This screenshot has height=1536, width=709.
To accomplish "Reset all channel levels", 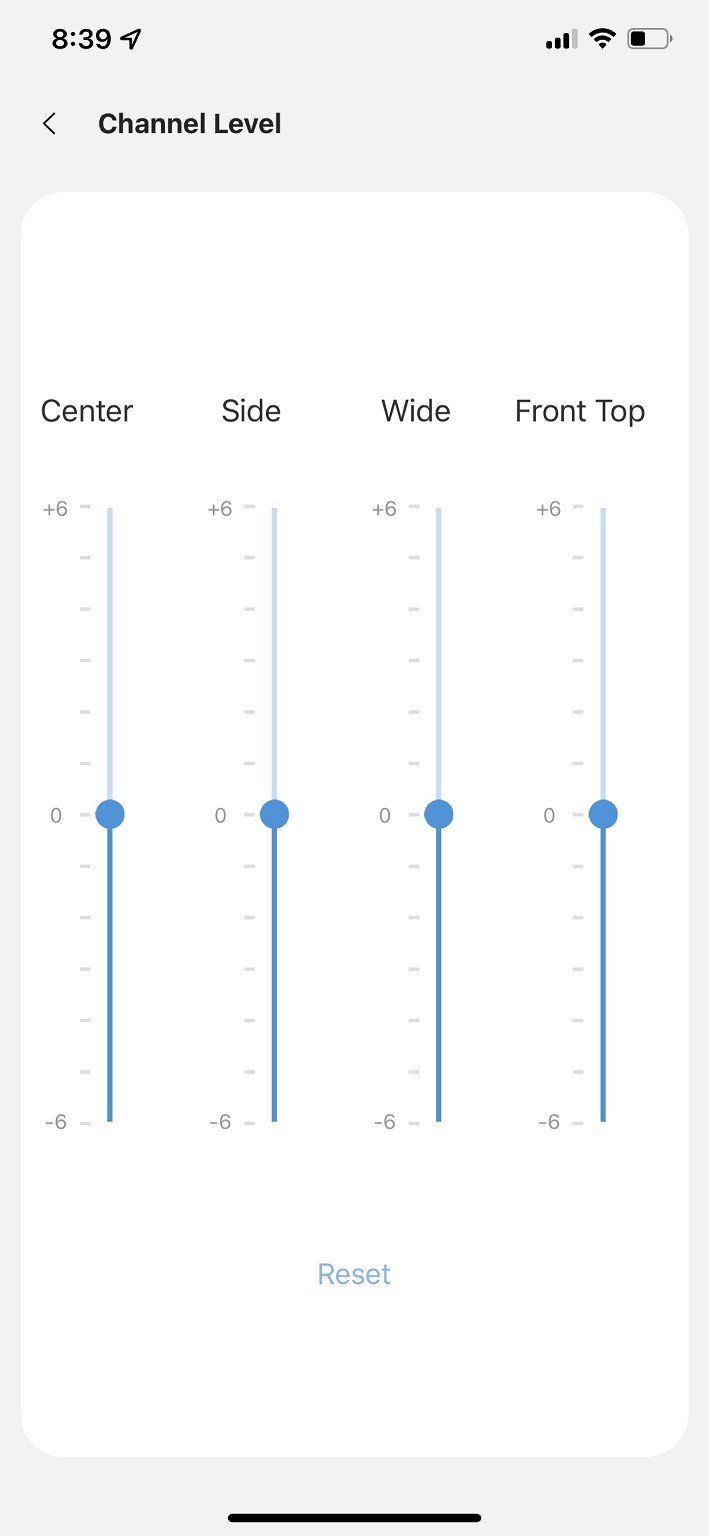I will point(354,1274).
